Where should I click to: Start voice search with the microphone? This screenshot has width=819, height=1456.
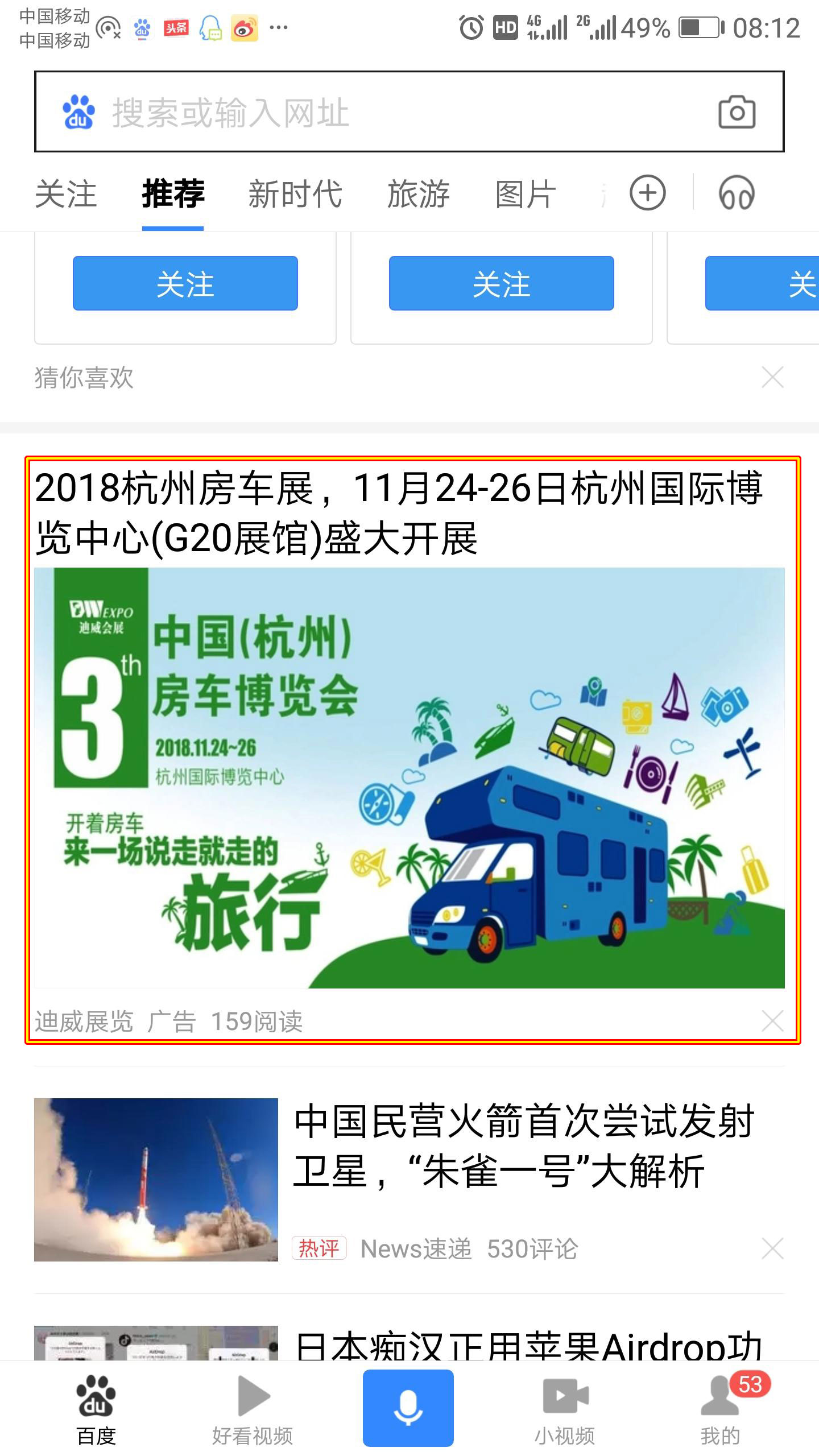tap(408, 1408)
